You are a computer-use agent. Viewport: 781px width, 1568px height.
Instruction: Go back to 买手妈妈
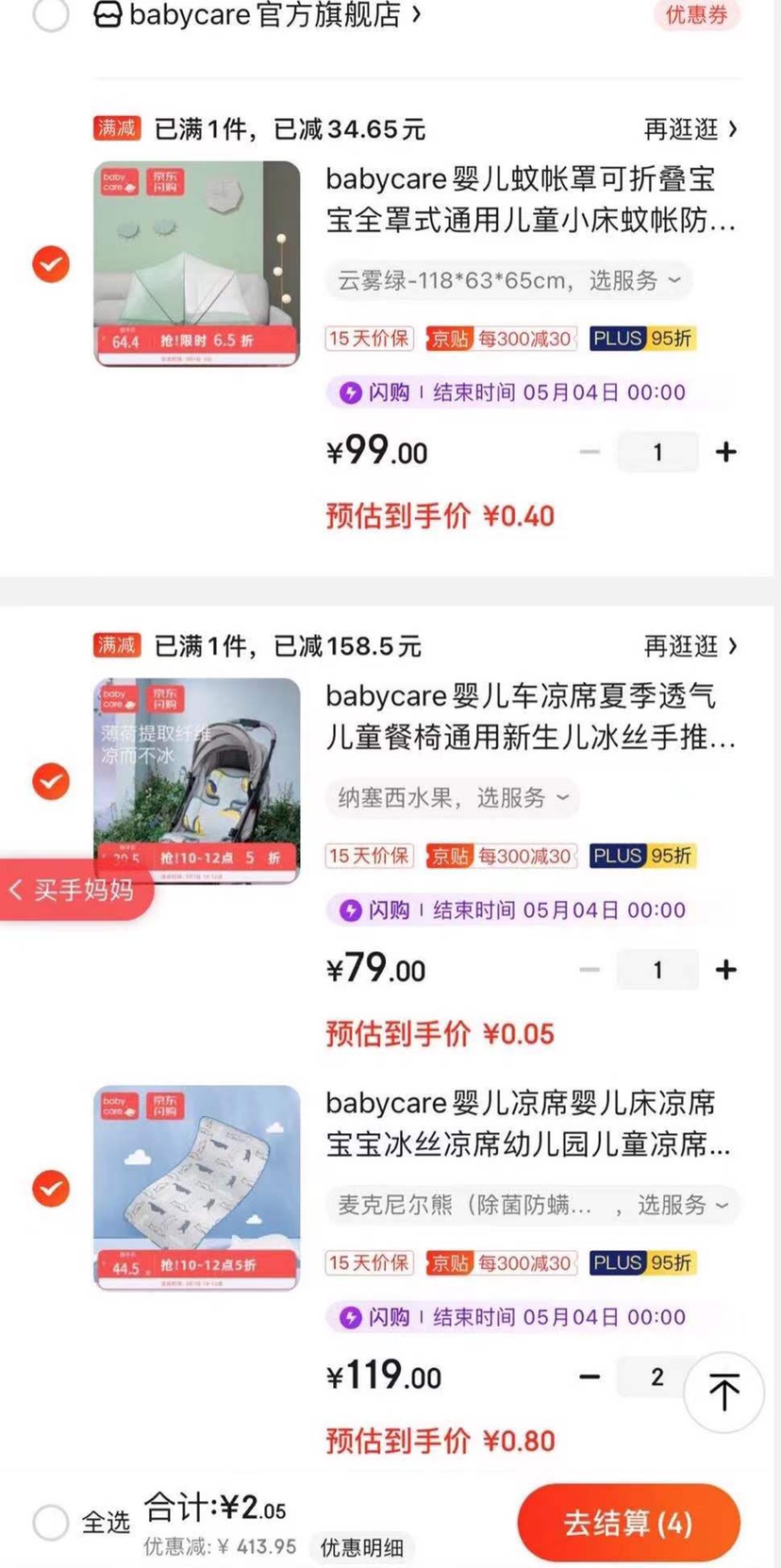point(75,890)
